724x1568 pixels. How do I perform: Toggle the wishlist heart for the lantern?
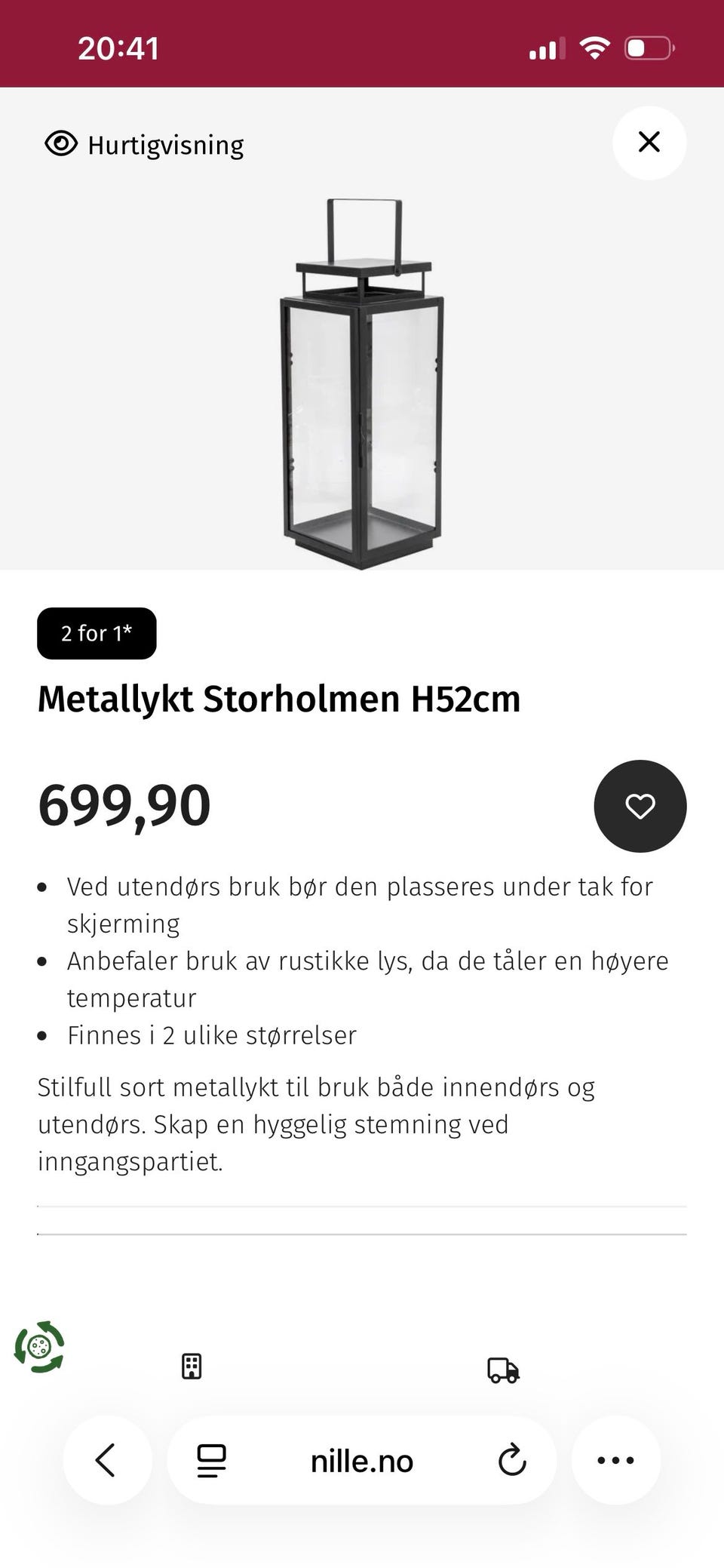(x=640, y=806)
